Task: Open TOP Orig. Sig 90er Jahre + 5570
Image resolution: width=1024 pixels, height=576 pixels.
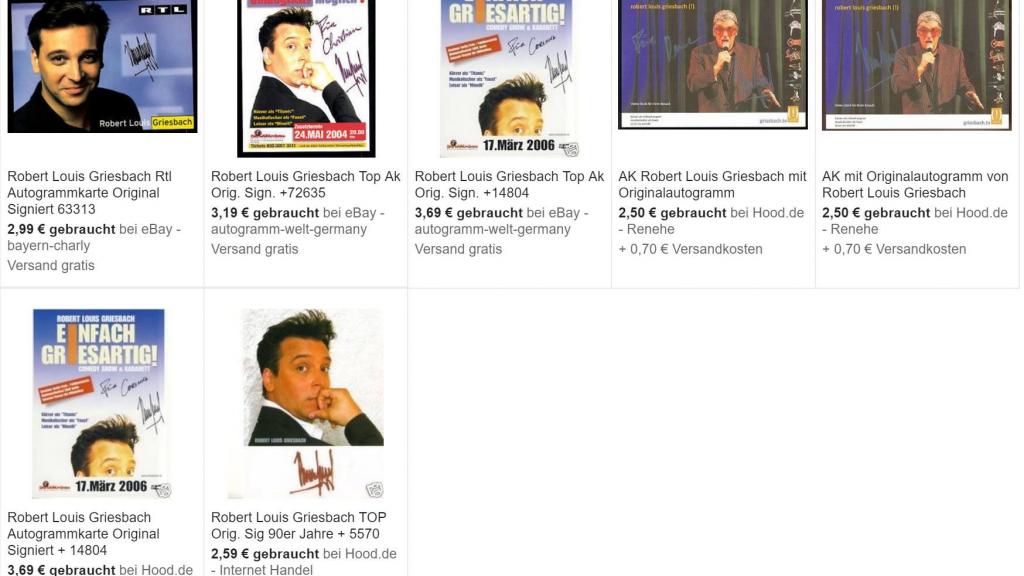Action: point(298,525)
